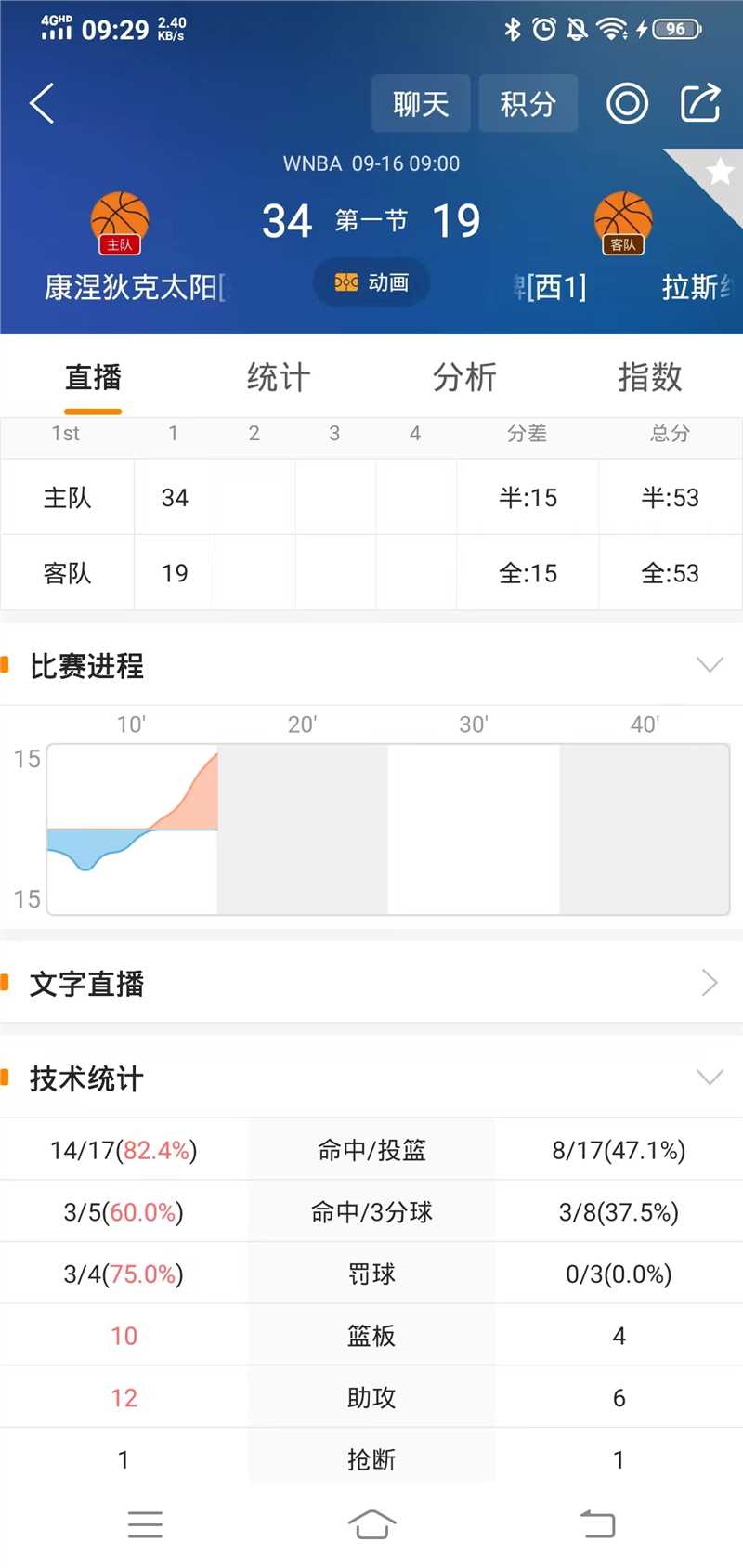743x1568 pixels.
Task: Tap the system home button
Action: pos(371,1524)
